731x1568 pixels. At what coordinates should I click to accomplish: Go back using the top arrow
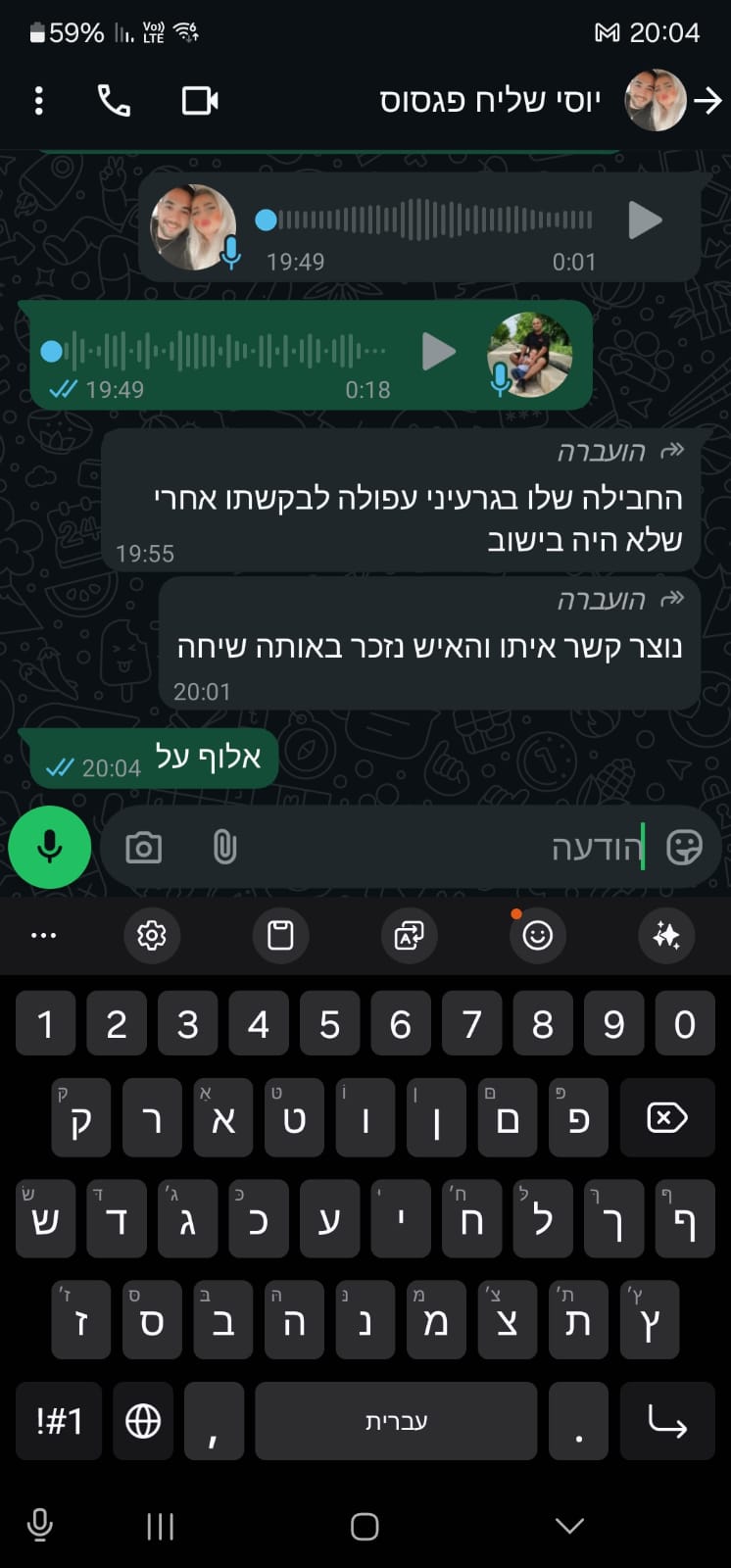click(x=707, y=101)
